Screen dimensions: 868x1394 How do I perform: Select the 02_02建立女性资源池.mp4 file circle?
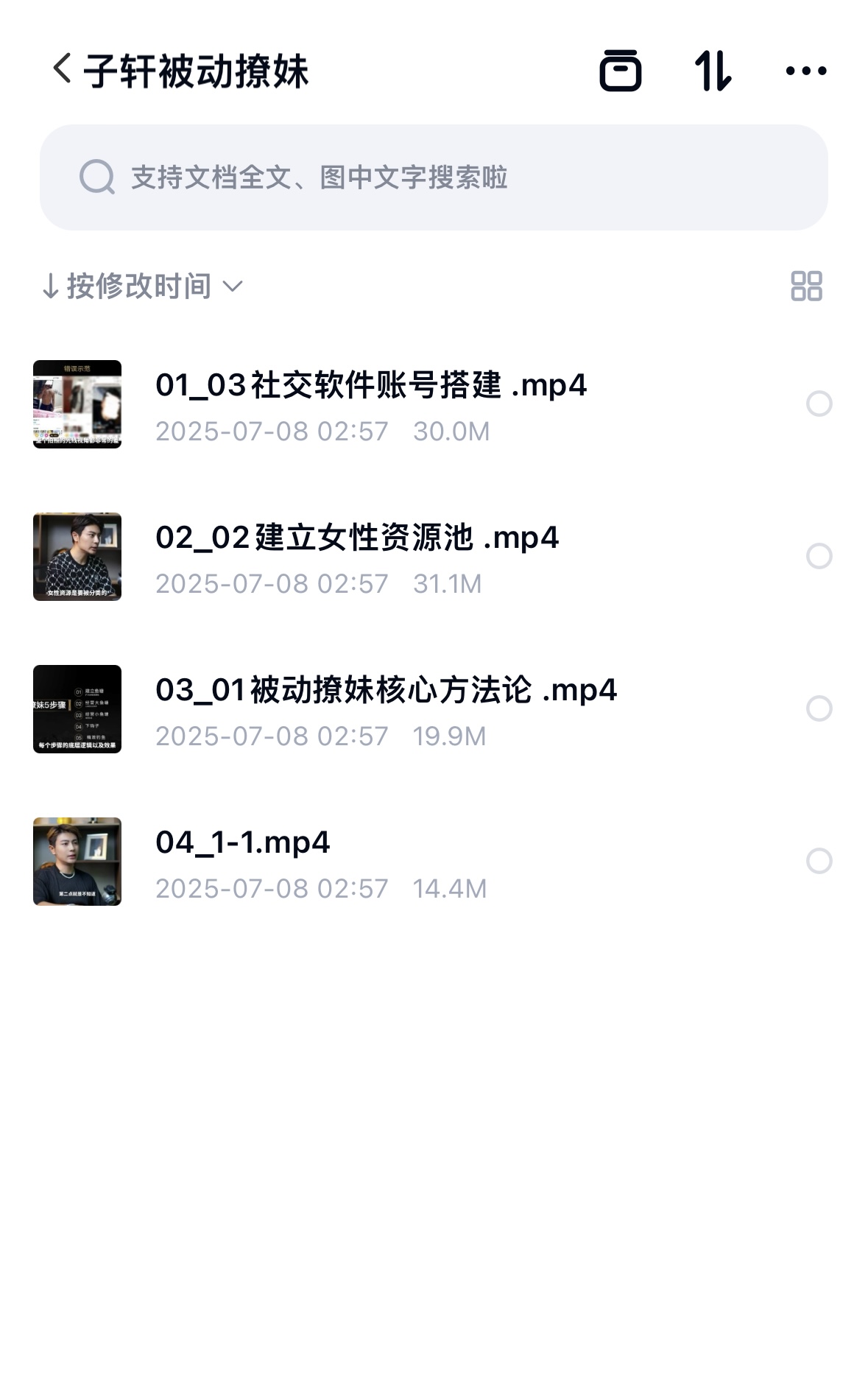click(819, 556)
